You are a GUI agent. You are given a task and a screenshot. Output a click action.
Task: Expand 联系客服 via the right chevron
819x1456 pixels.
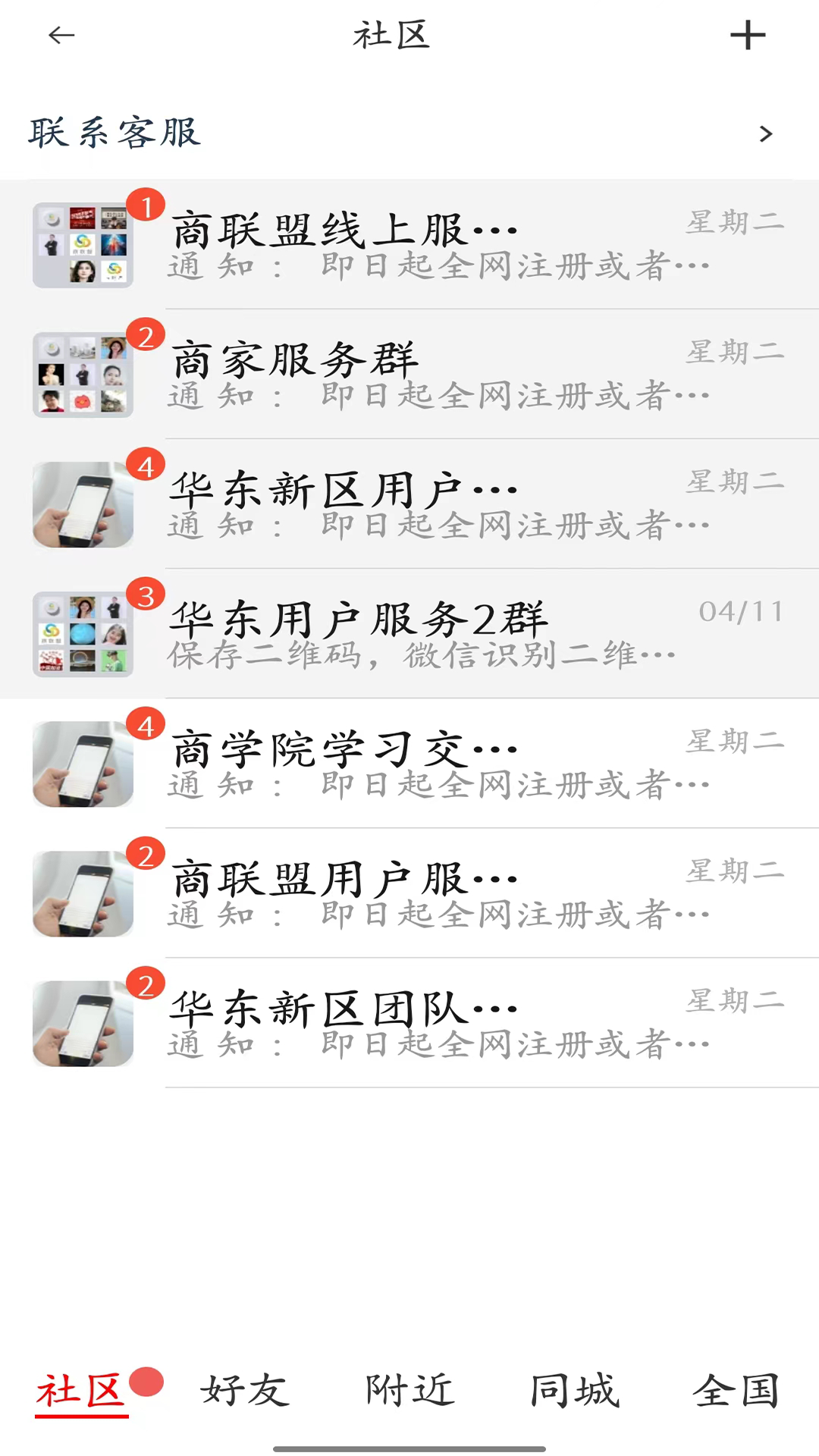[767, 133]
